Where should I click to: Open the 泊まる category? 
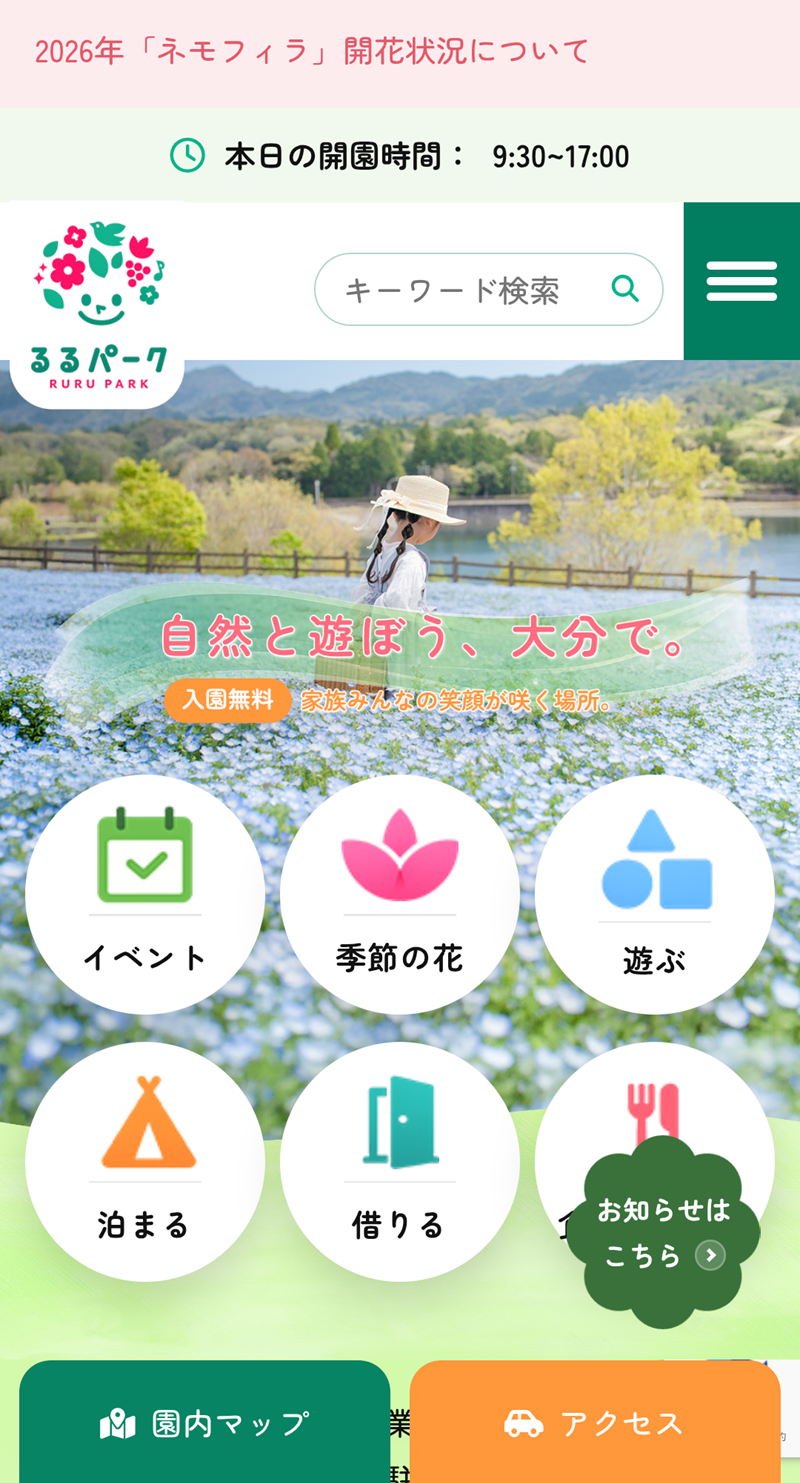point(145,1162)
